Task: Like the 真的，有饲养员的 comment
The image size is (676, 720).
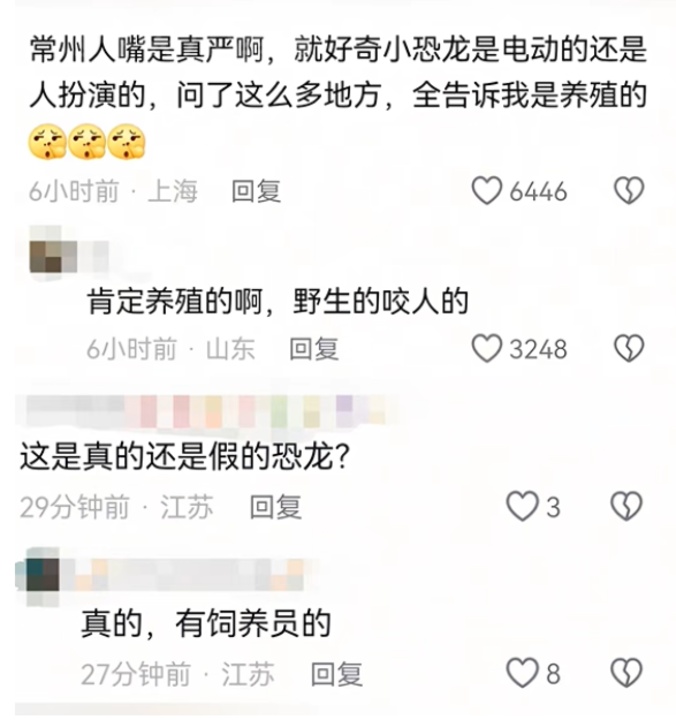Action: tap(522, 673)
